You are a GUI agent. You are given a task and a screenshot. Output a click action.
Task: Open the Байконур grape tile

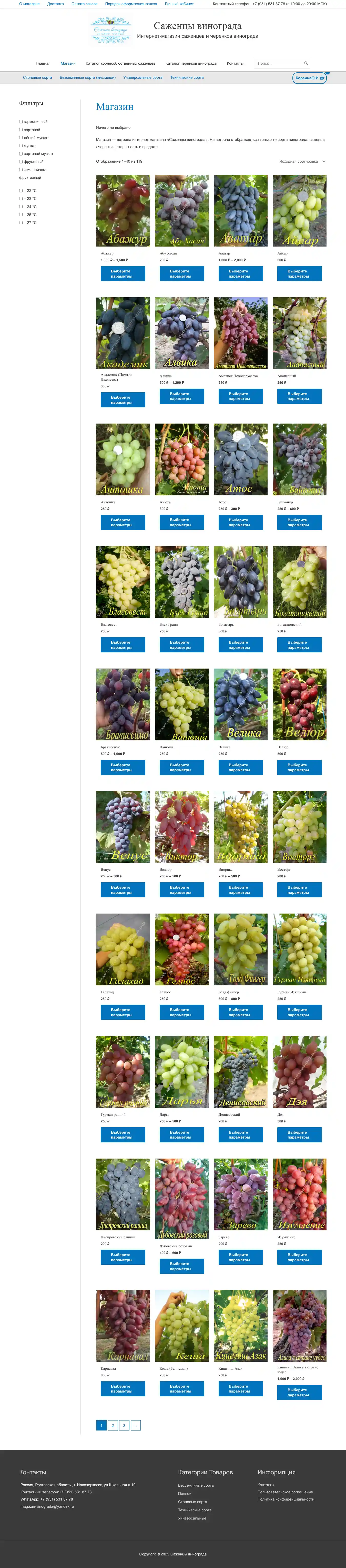(x=299, y=459)
